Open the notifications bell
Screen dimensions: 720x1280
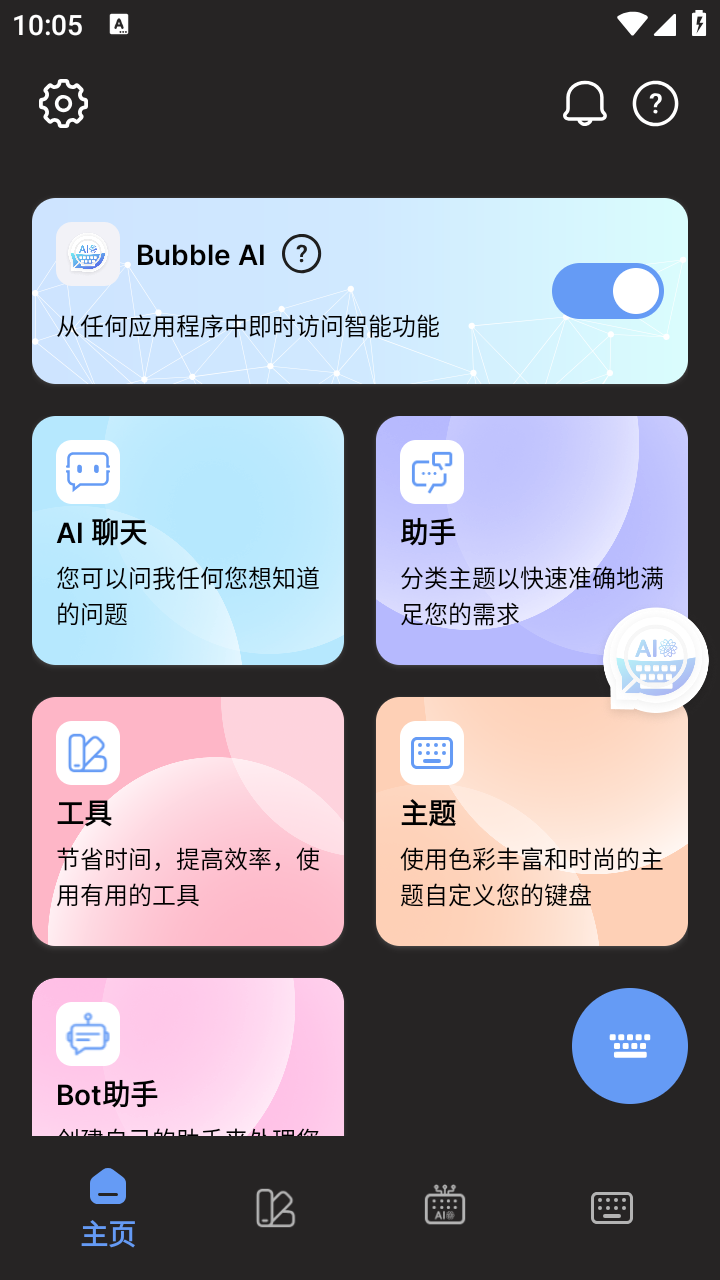point(585,104)
